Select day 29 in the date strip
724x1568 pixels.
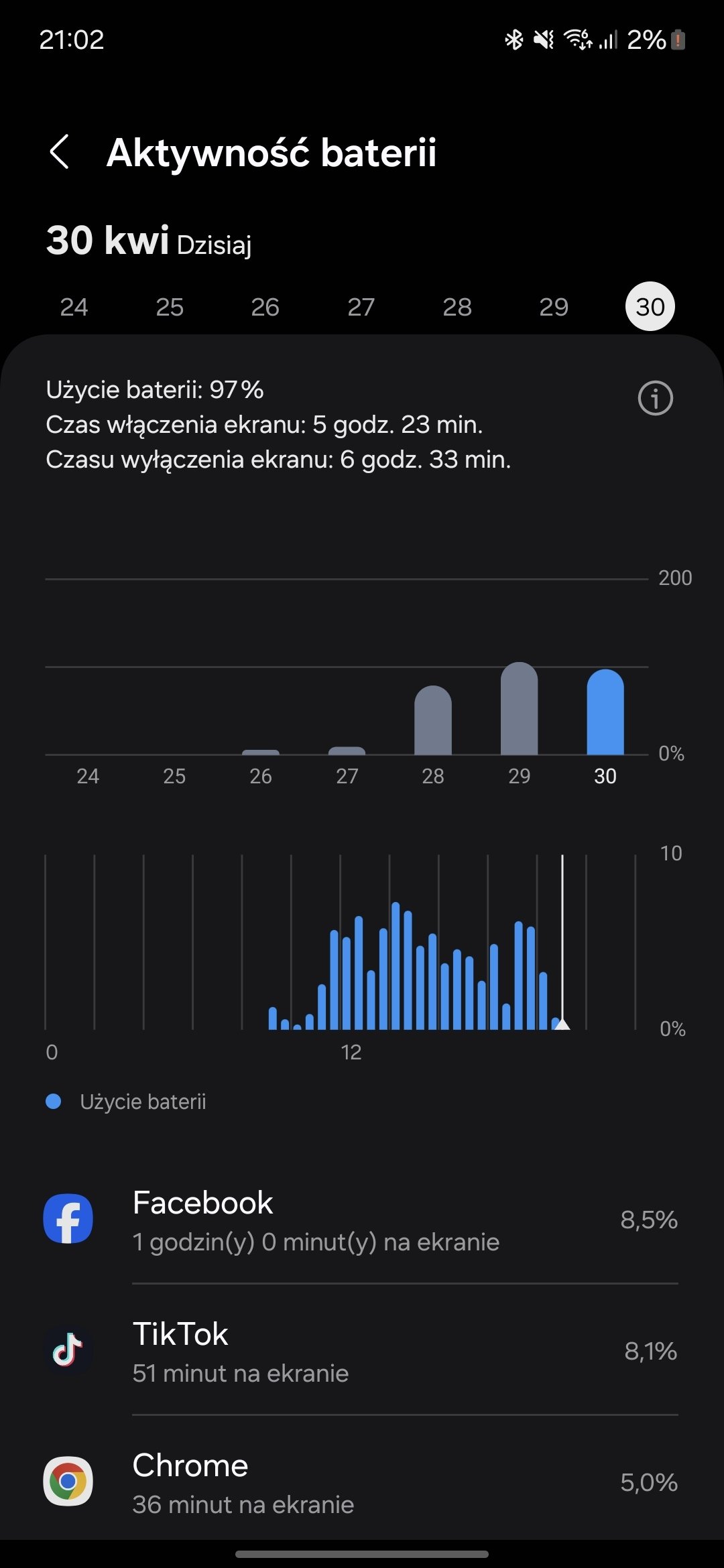pyautogui.click(x=554, y=307)
